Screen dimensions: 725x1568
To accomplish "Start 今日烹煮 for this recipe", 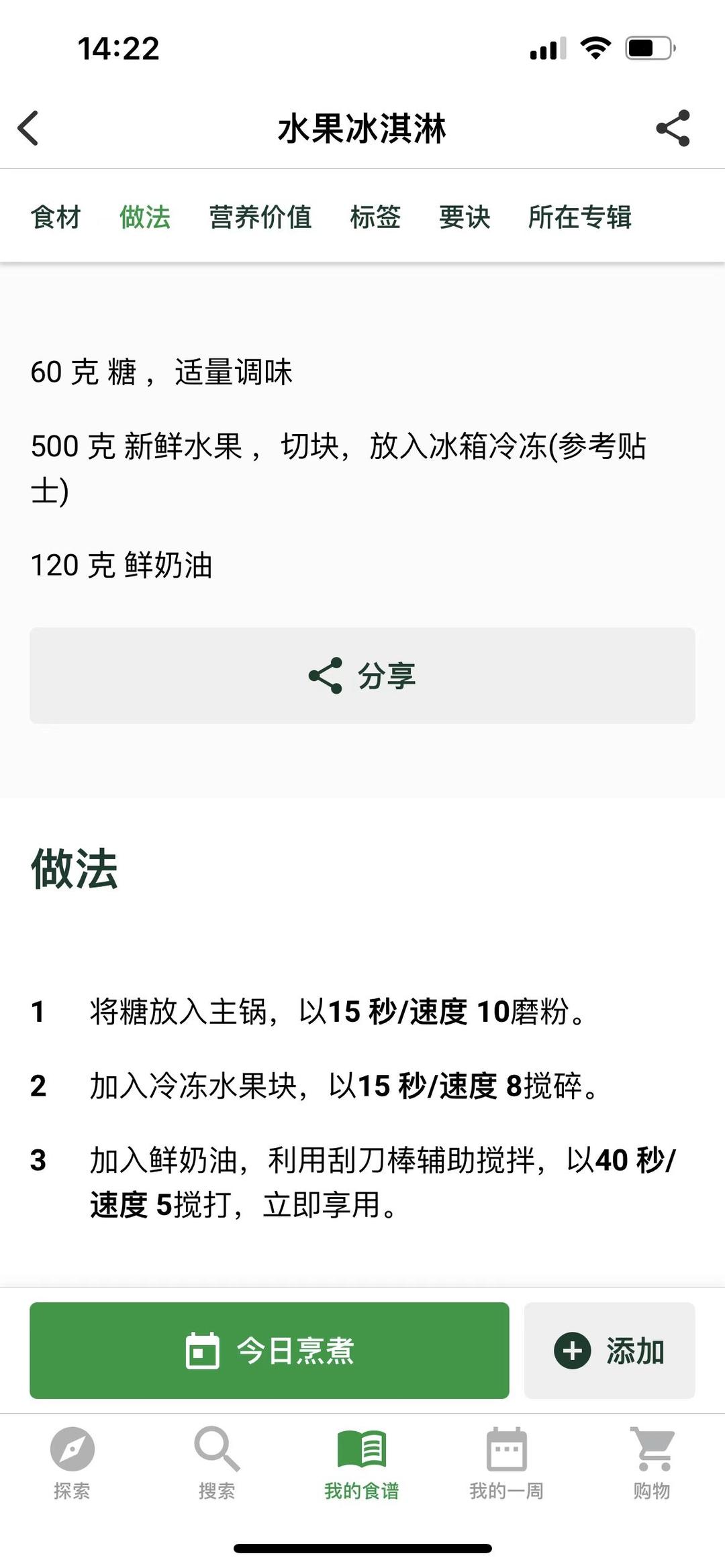I will coord(269,1351).
